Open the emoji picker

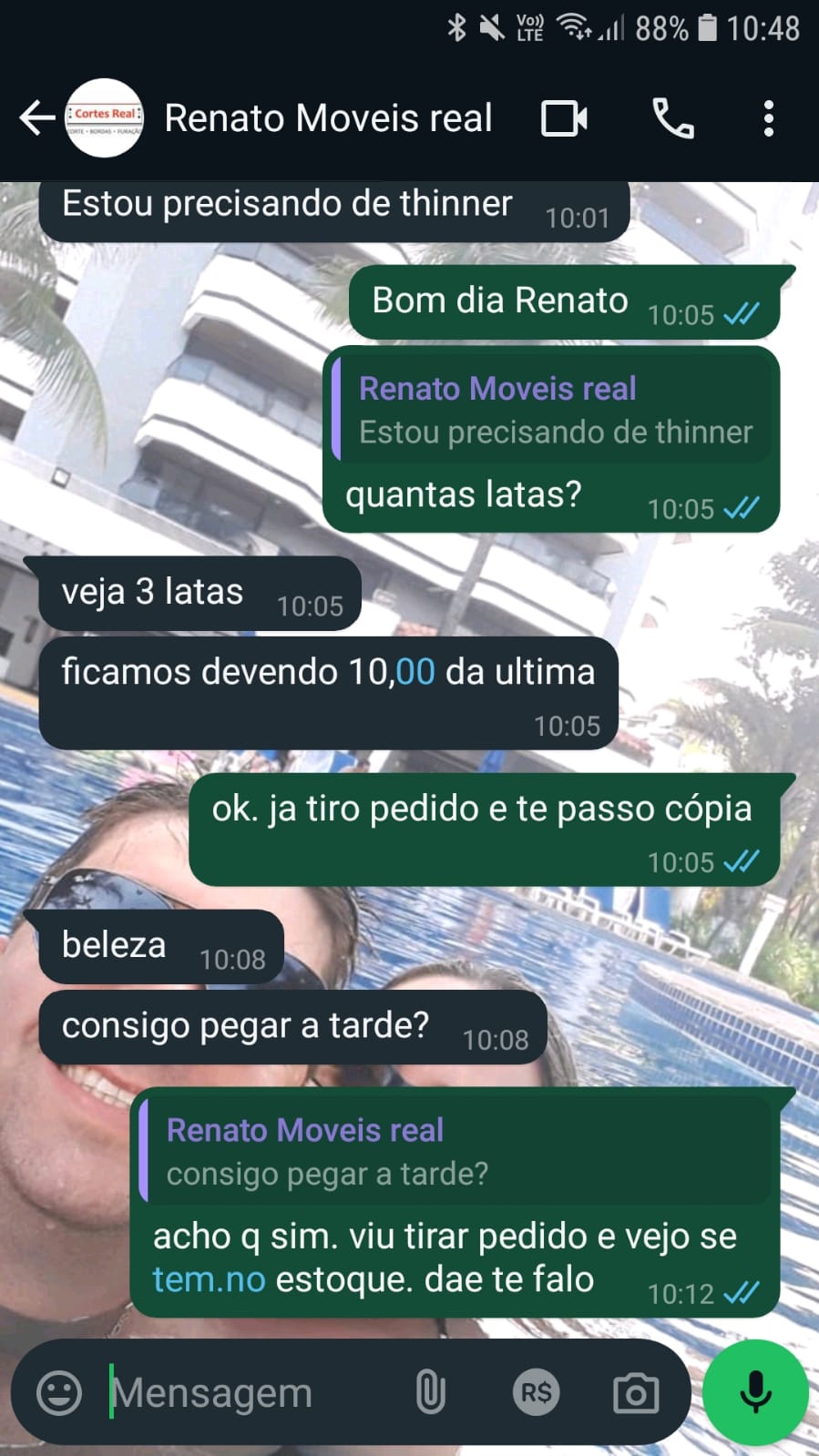(59, 1392)
